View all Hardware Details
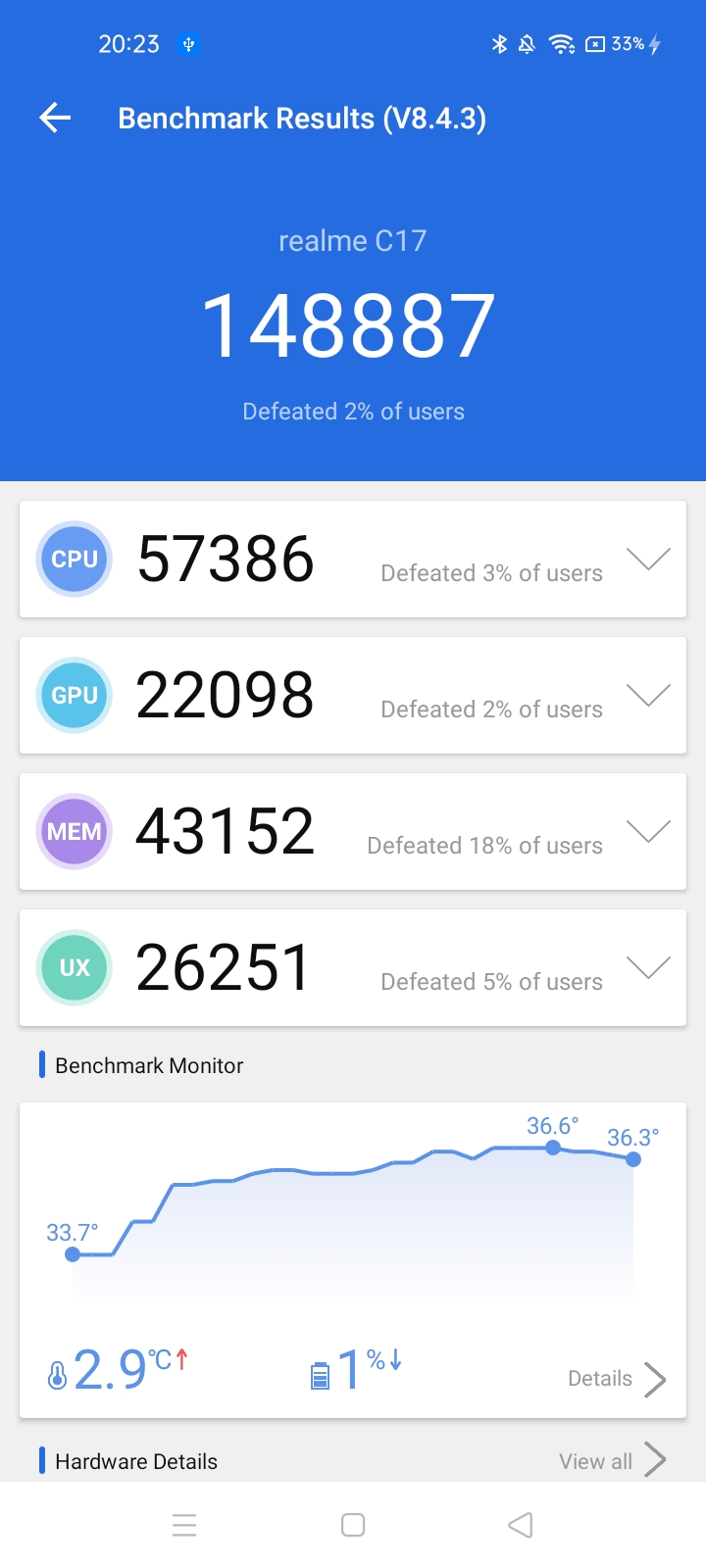This screenshot has width=706, height=1568. (x=612, y=1460)
